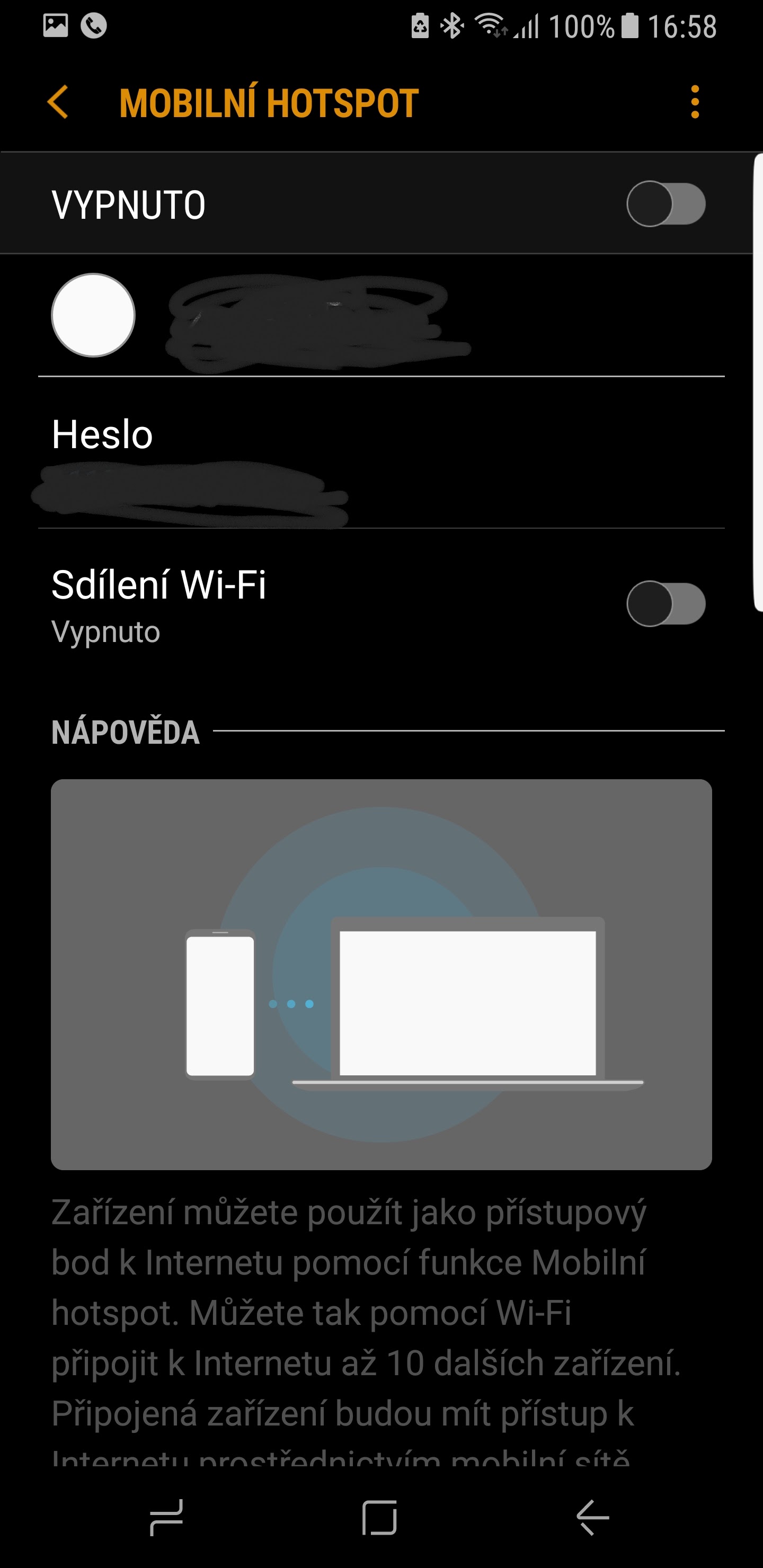Image resolution: width=763 pixels, height=1568 pixels.
Task: Tap the gallery notification icon in status bar
Action: [x=55, y=25]
